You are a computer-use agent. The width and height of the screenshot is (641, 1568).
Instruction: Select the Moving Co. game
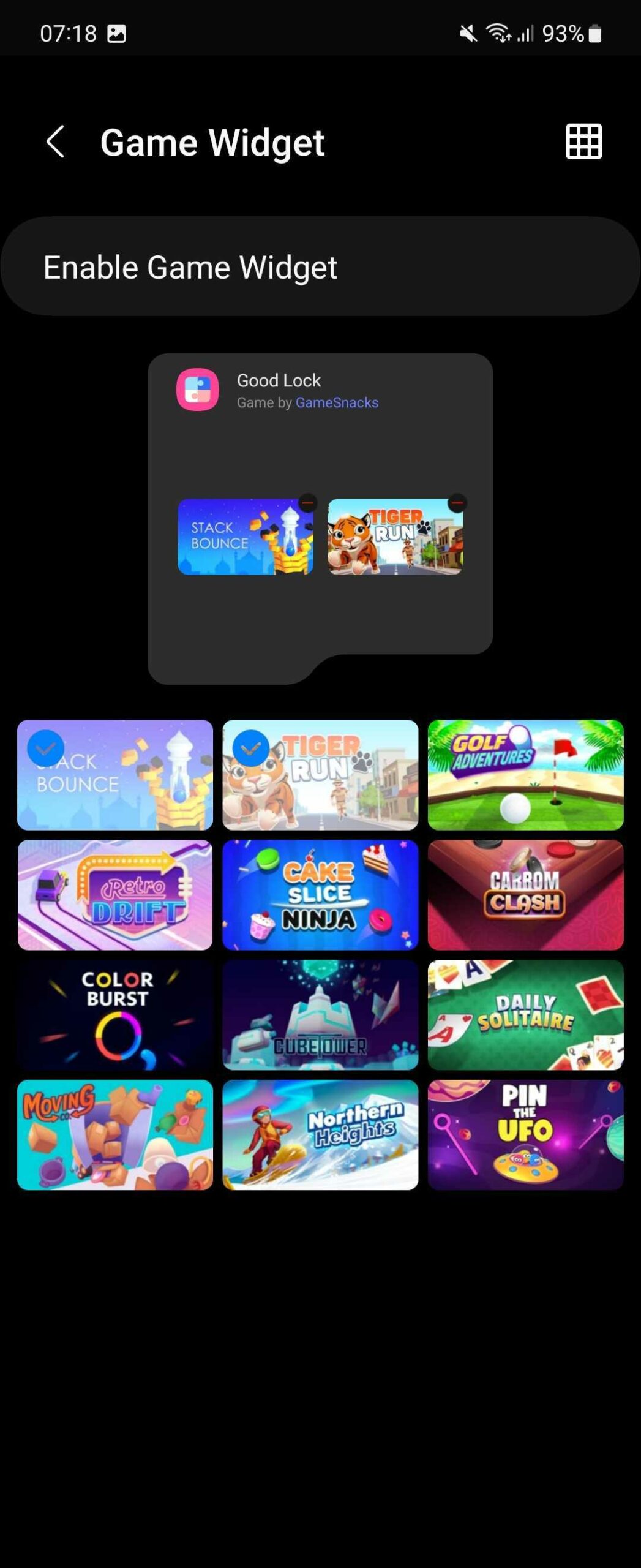coord(115,1135)
